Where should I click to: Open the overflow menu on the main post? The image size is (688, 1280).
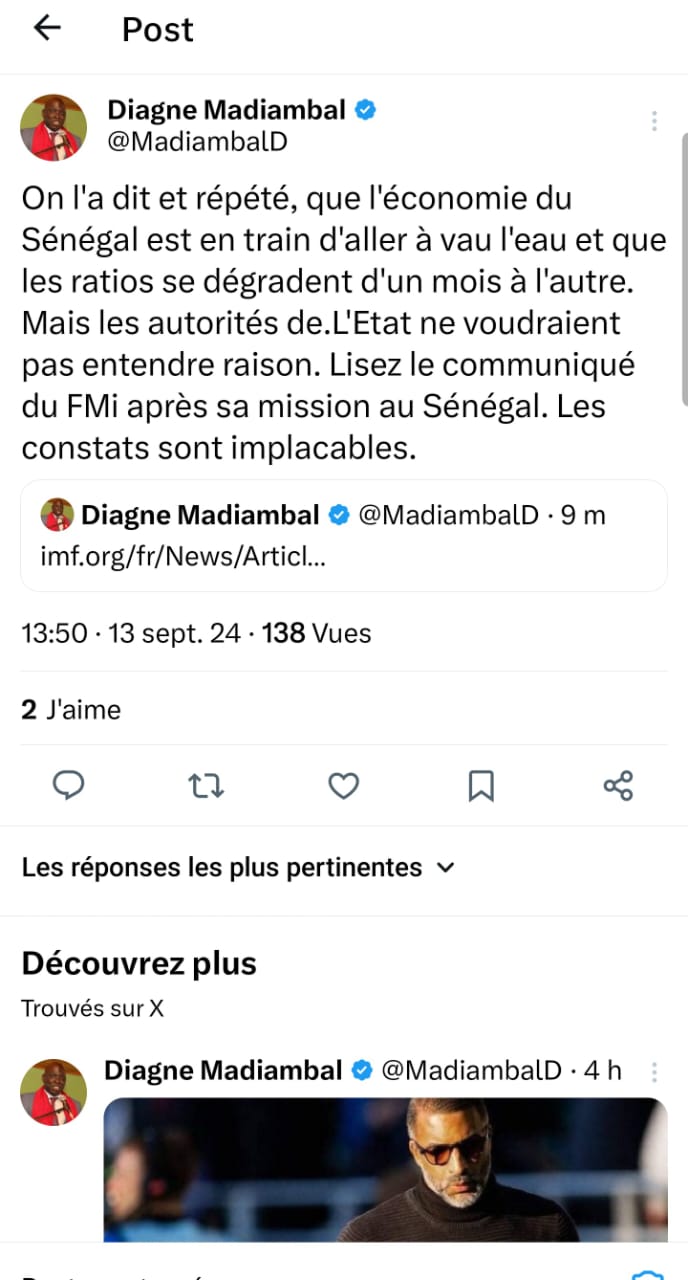[x=654, y=121]
